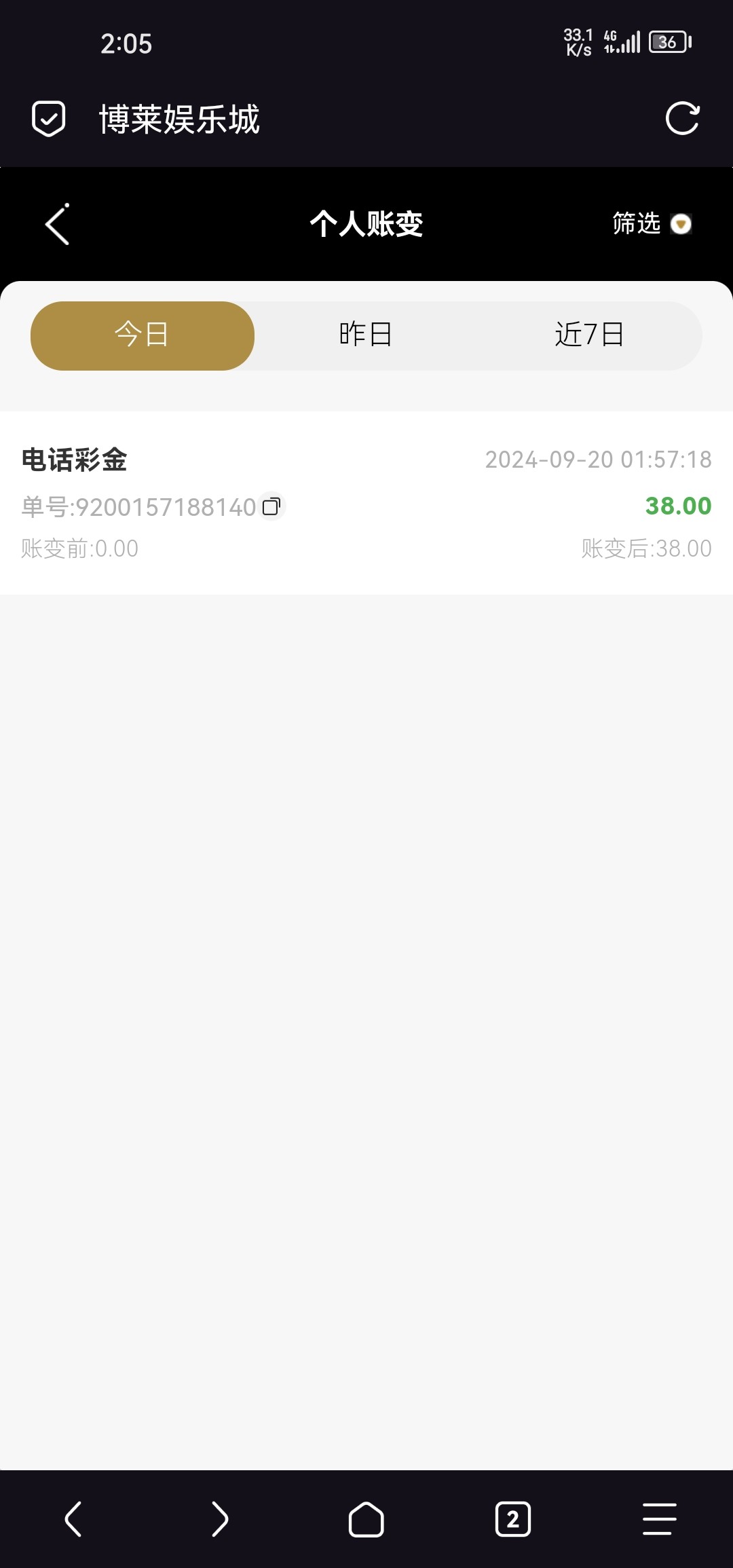The height and width of the screenshot is (1568, 733).
Task: Open the site security shield icon
Action: click(49, 119)
